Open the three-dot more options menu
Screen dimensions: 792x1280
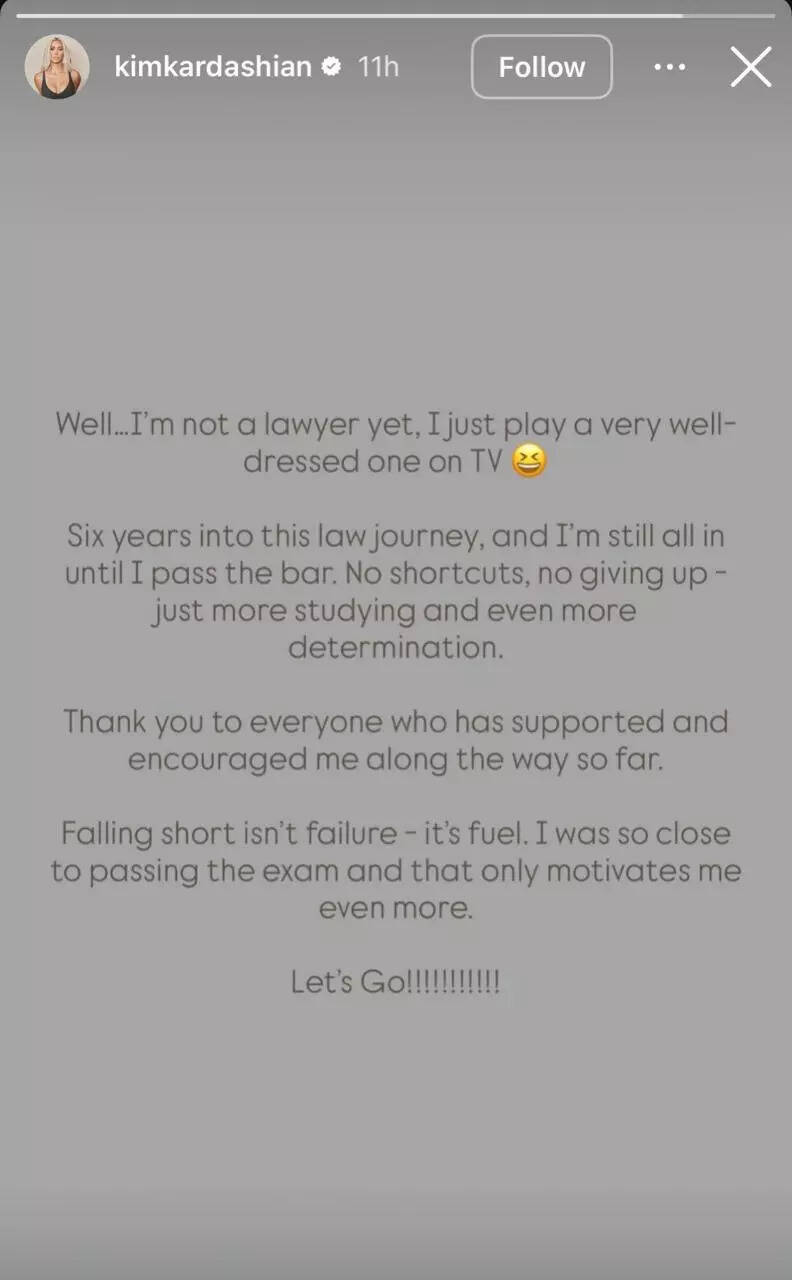(x=670, y=67)
